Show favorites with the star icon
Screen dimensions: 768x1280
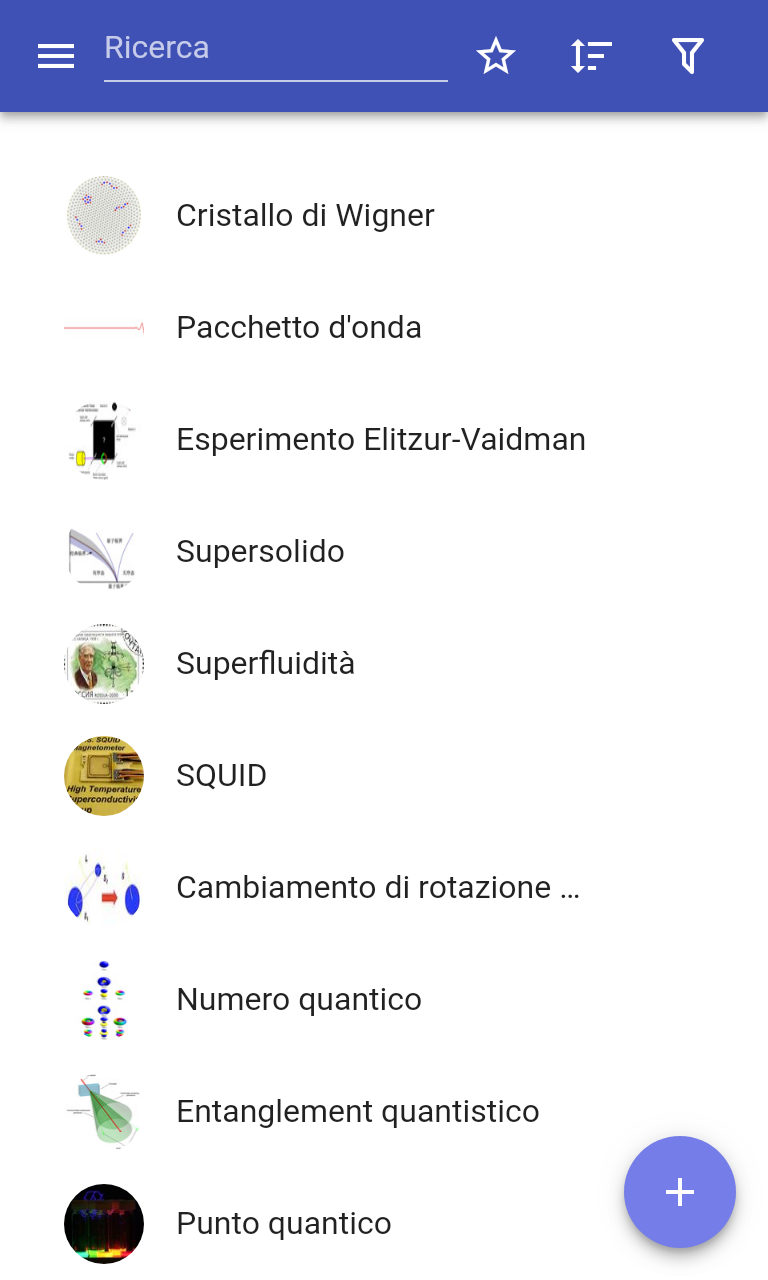496,57
